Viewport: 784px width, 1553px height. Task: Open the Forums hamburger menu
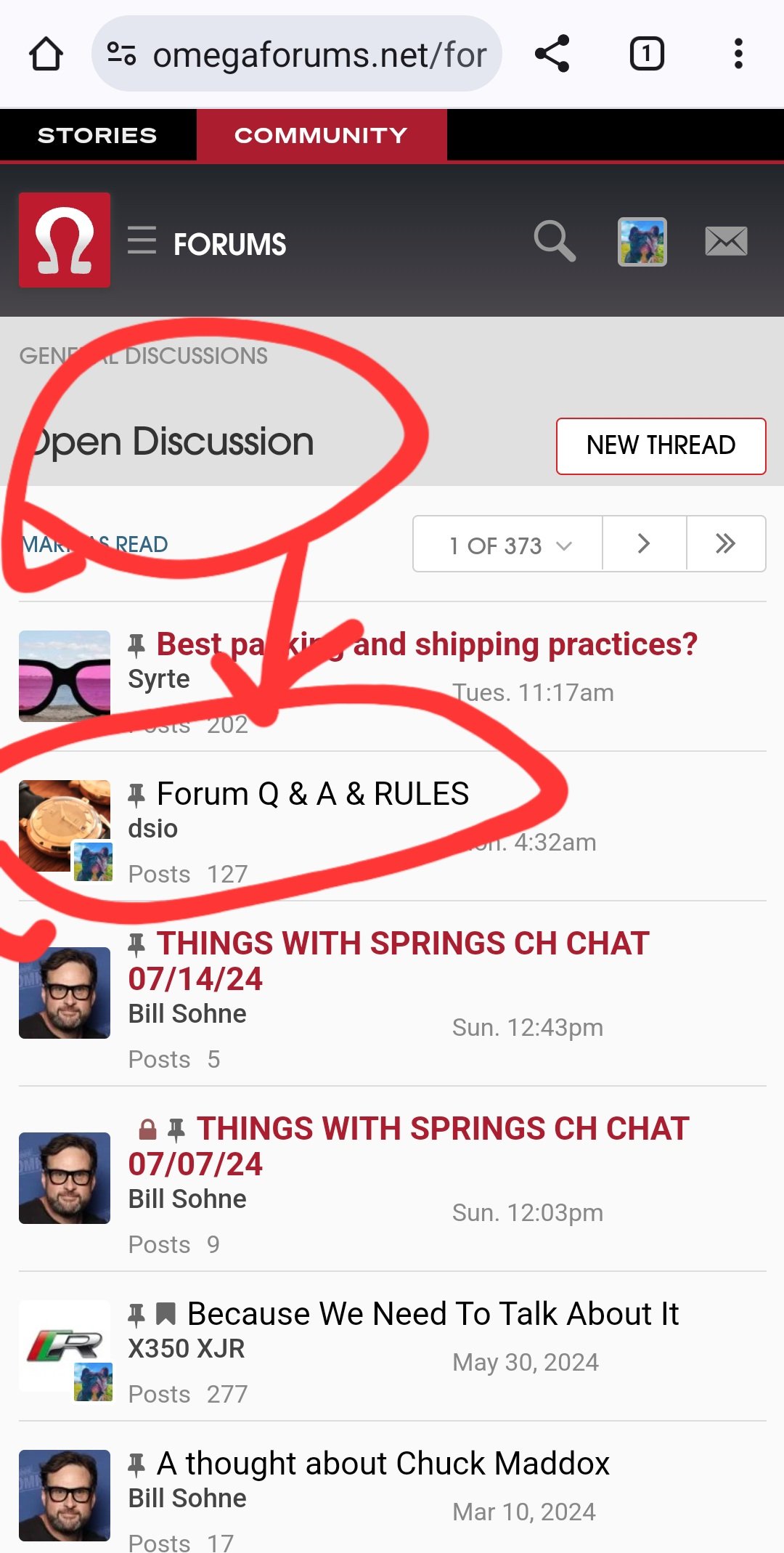pyautogui.click(x=142, y=240)
